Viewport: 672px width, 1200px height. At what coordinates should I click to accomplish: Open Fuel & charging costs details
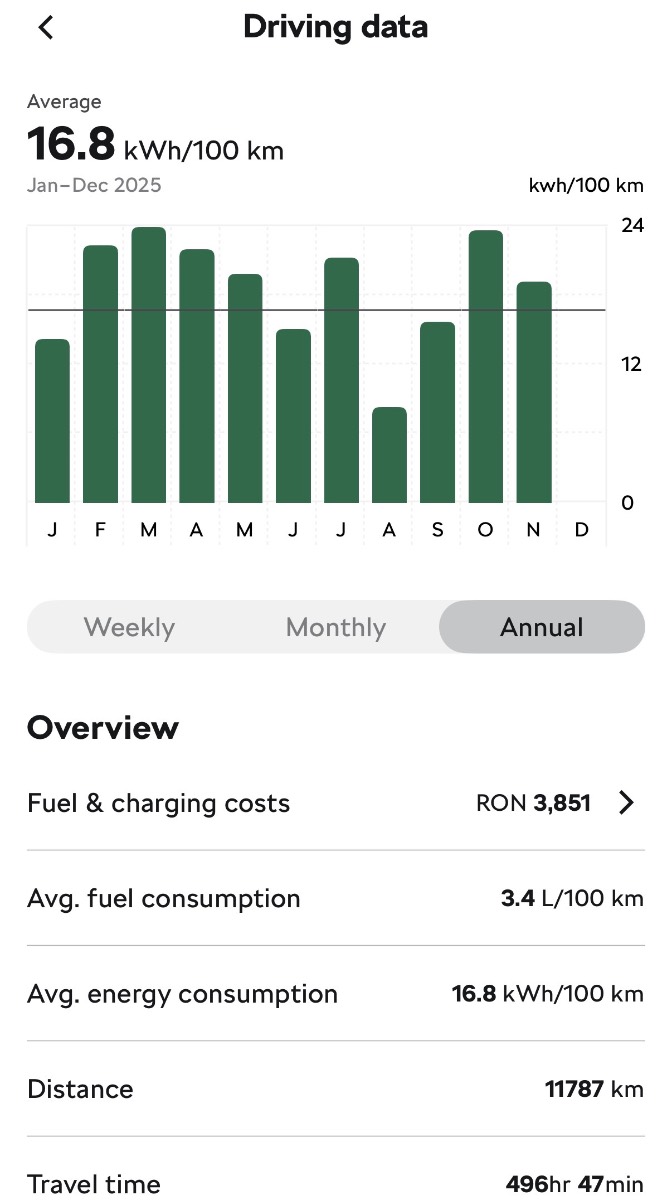pyautogui.click(x=626, y=803)
